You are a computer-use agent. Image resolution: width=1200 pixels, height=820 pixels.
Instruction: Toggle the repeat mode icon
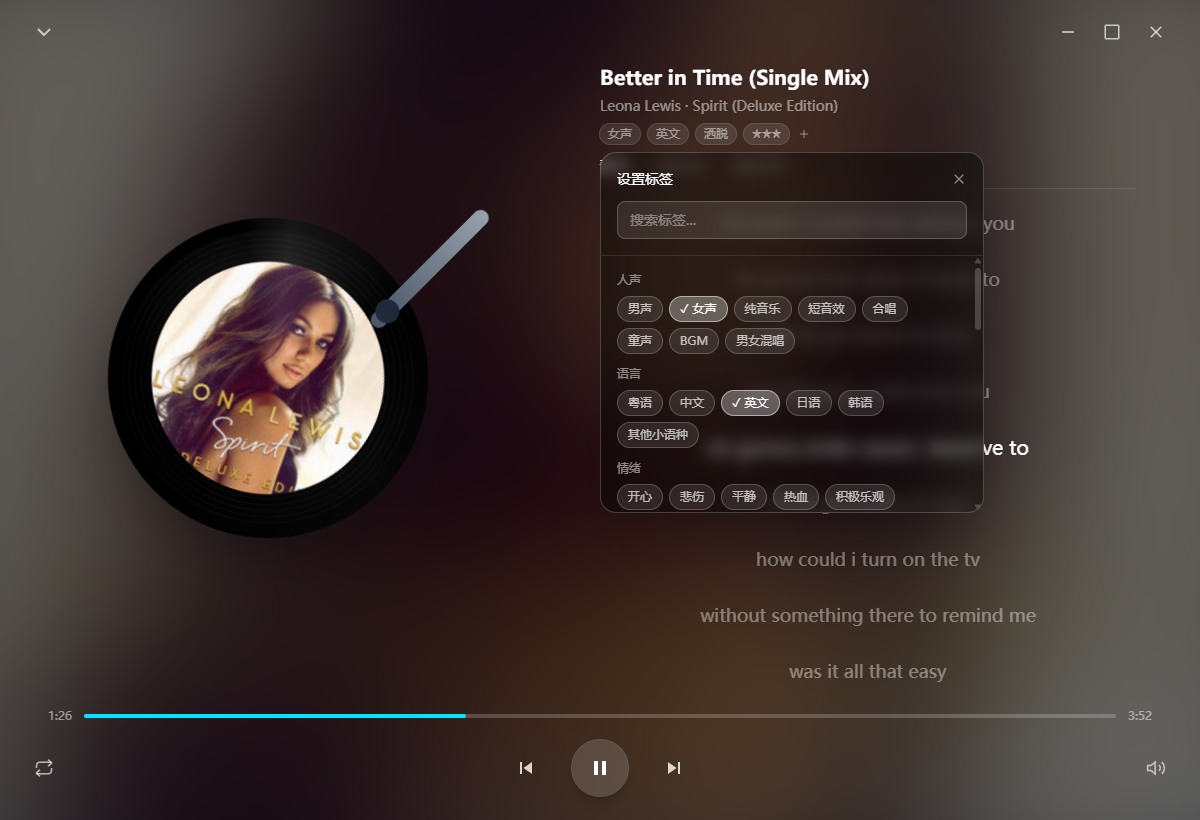coord(44,768)
